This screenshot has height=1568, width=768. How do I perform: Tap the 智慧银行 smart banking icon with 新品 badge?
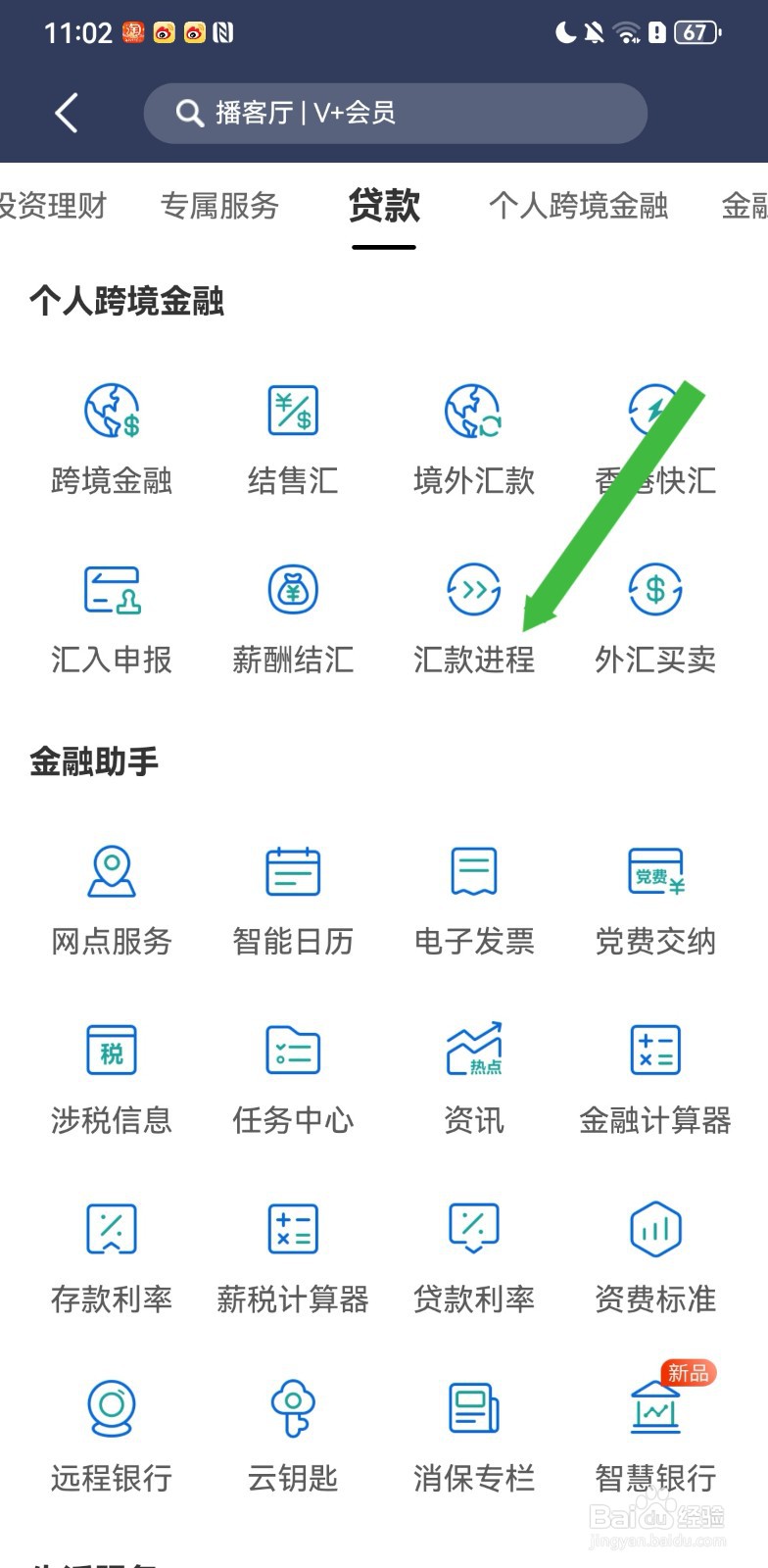[654, 1431]
